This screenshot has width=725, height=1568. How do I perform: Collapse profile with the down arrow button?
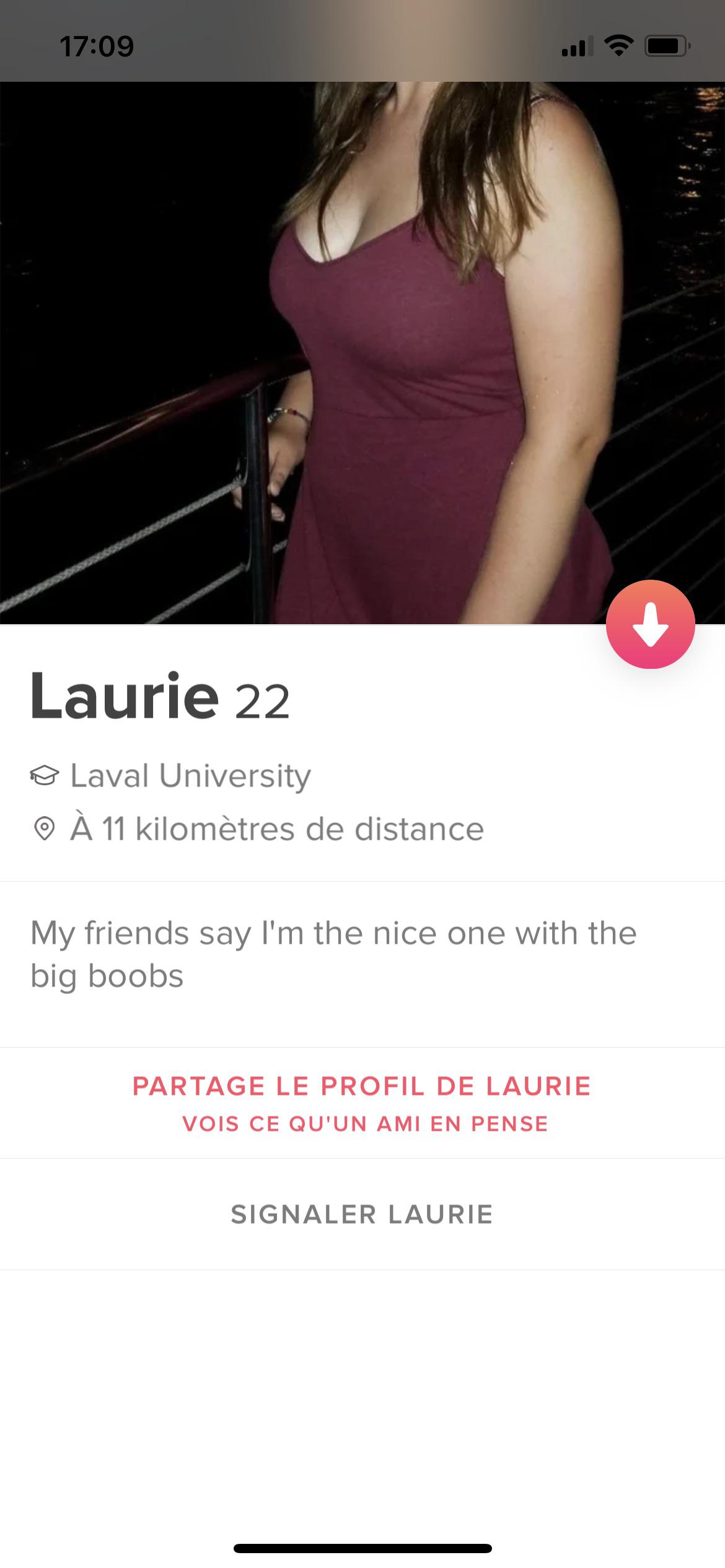pyautogui.click(x=650, y=624)
